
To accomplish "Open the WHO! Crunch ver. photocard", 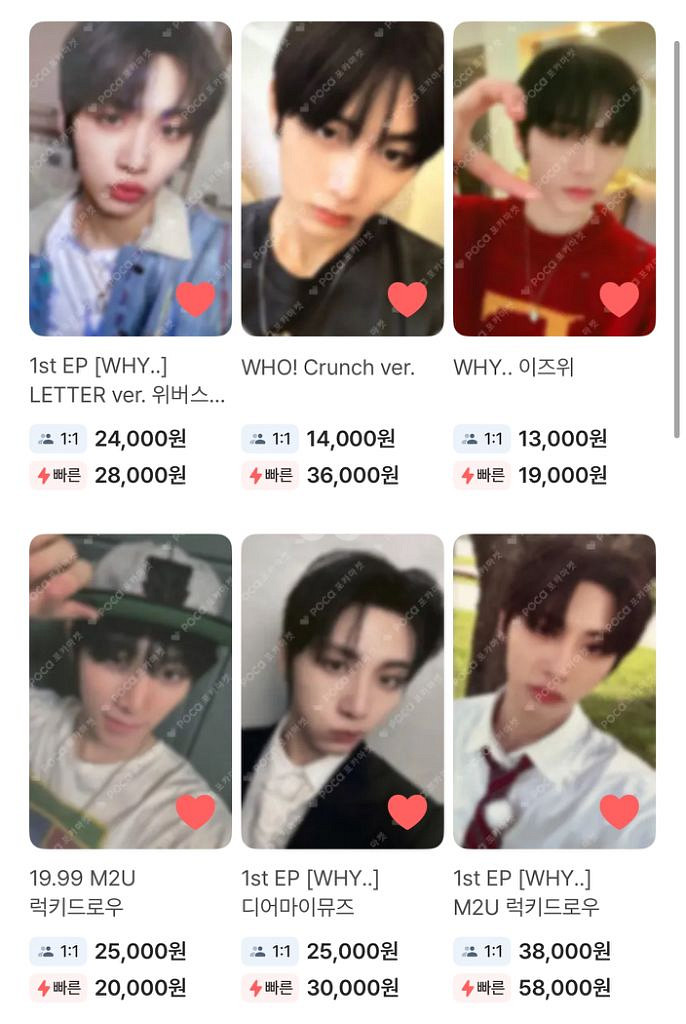I will [342, 170].
